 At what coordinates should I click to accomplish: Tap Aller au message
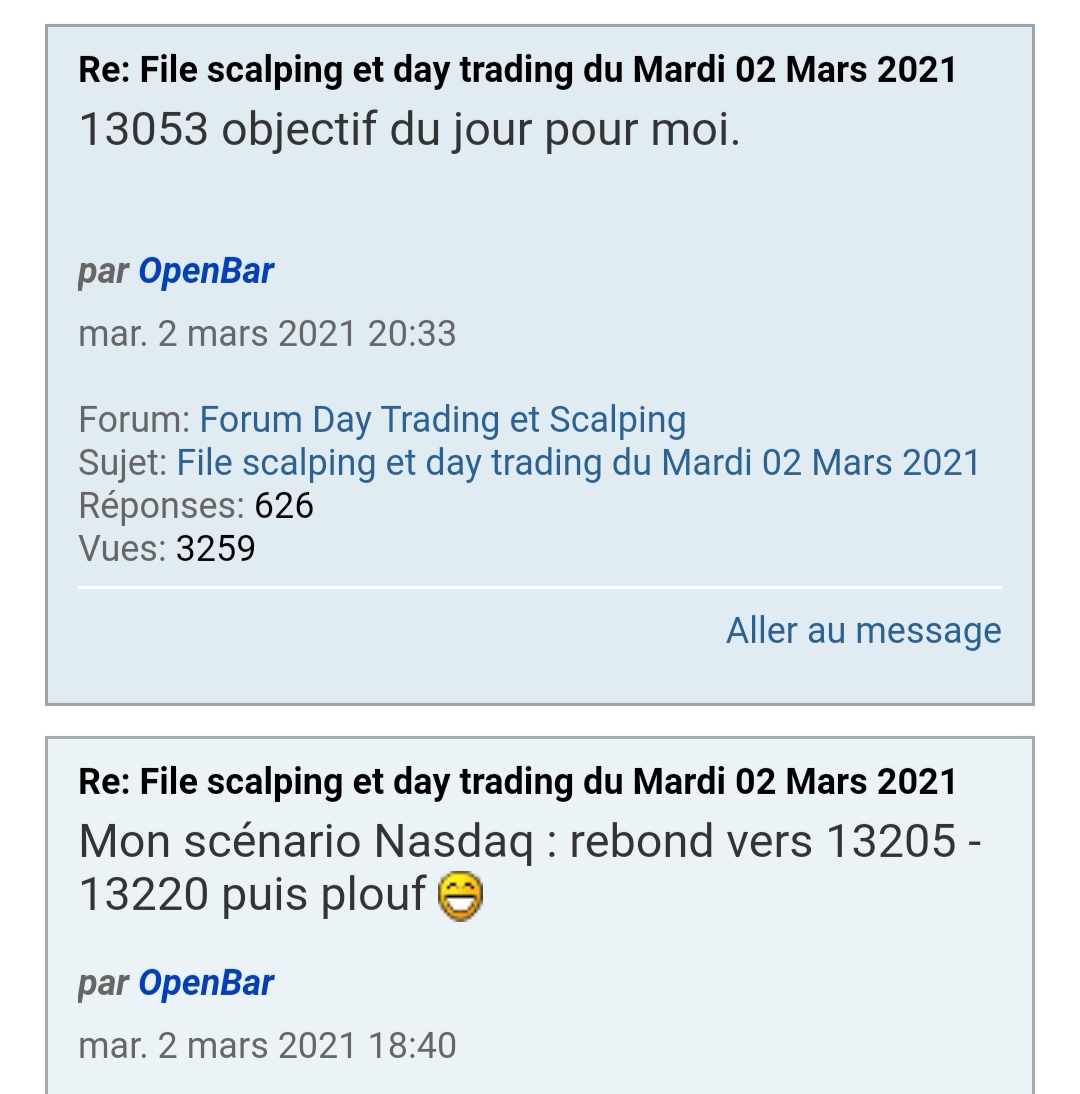click(863, 630)
